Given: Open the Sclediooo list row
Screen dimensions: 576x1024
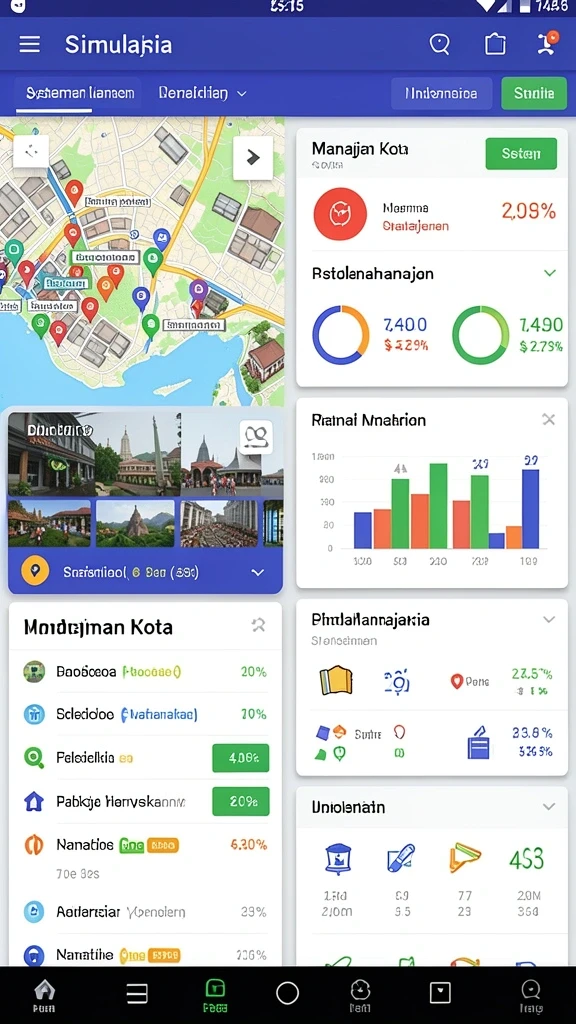Looking at the screenshot, I should coord(146,714).
